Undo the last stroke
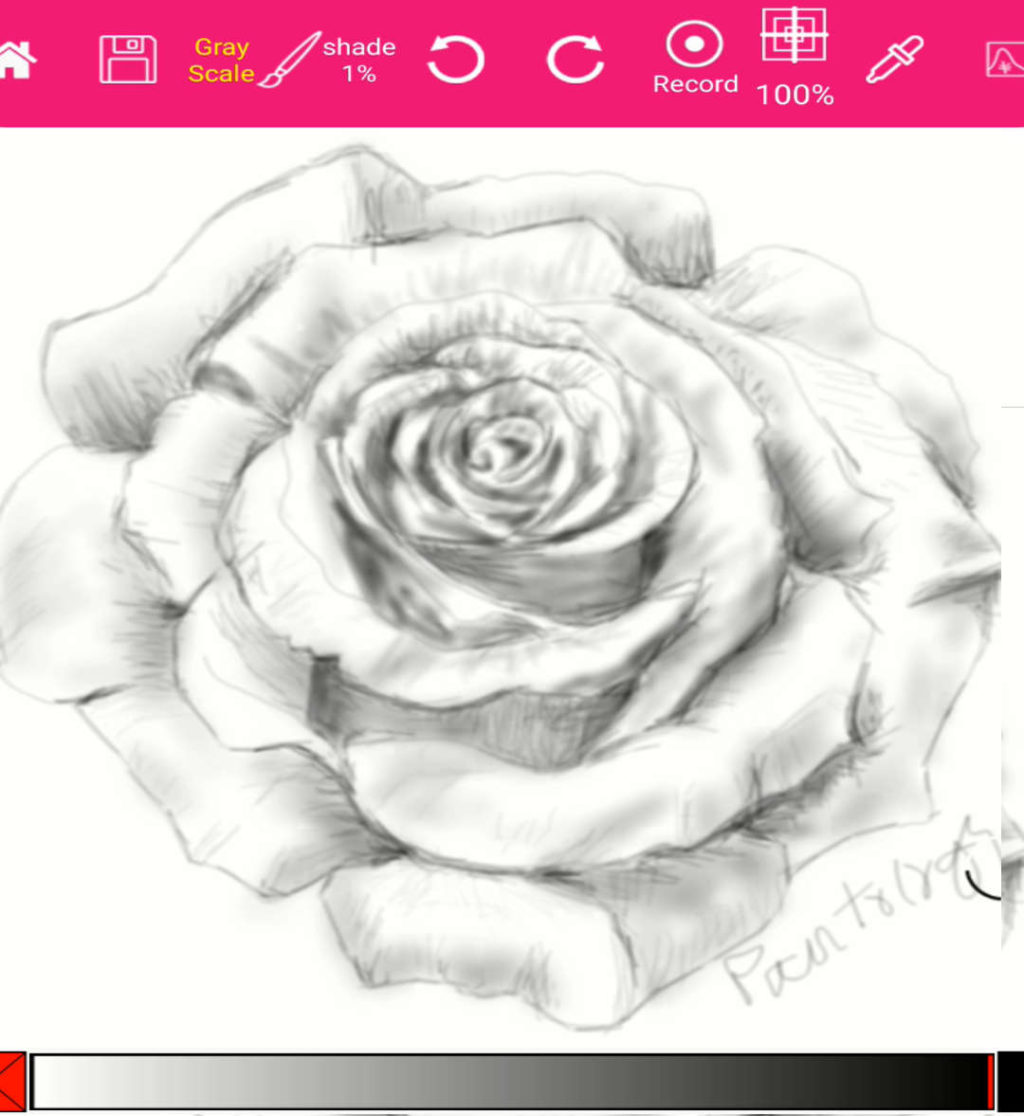 (456, 60)
